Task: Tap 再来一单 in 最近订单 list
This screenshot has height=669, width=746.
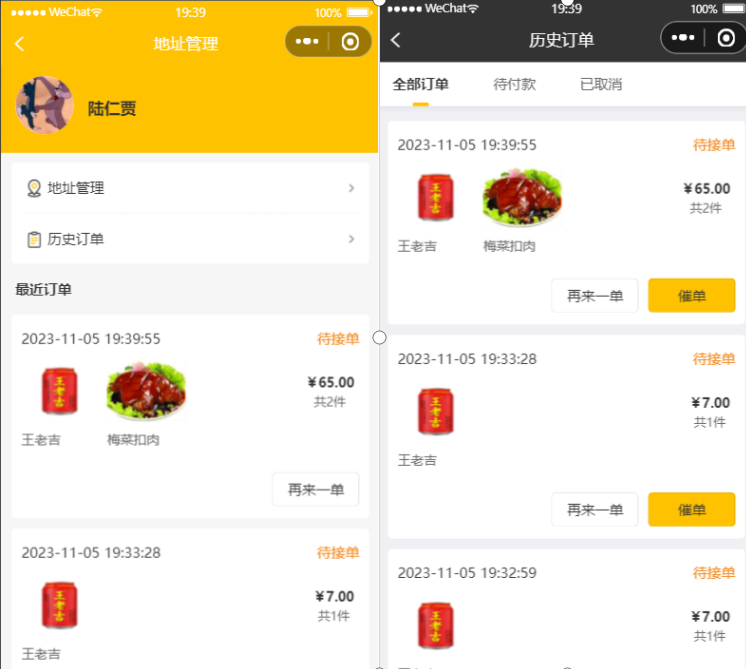Action: tap(315, 490)
